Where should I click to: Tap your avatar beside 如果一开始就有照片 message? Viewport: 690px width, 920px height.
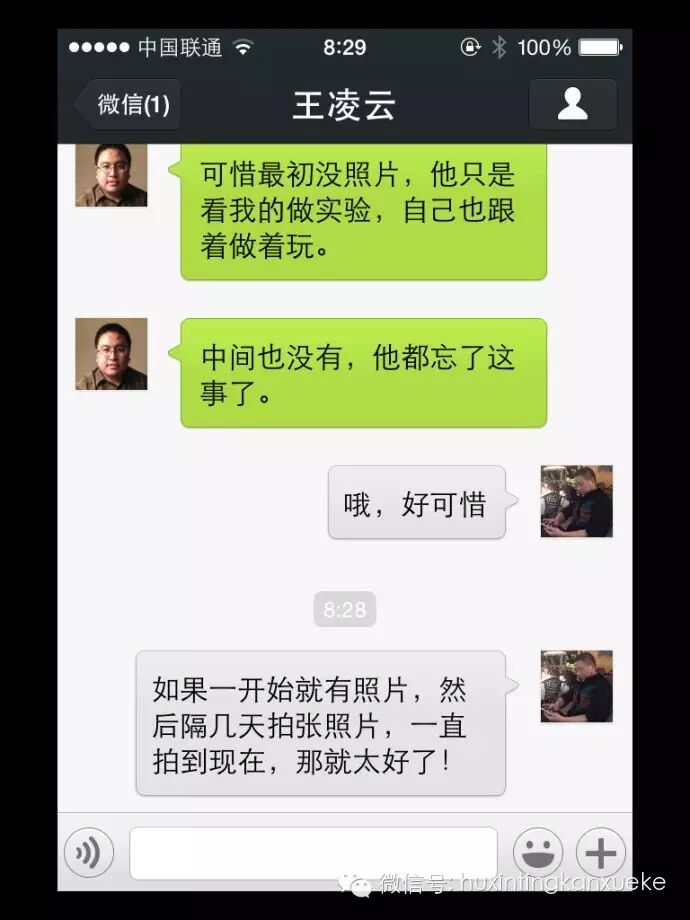click(577, 686)
